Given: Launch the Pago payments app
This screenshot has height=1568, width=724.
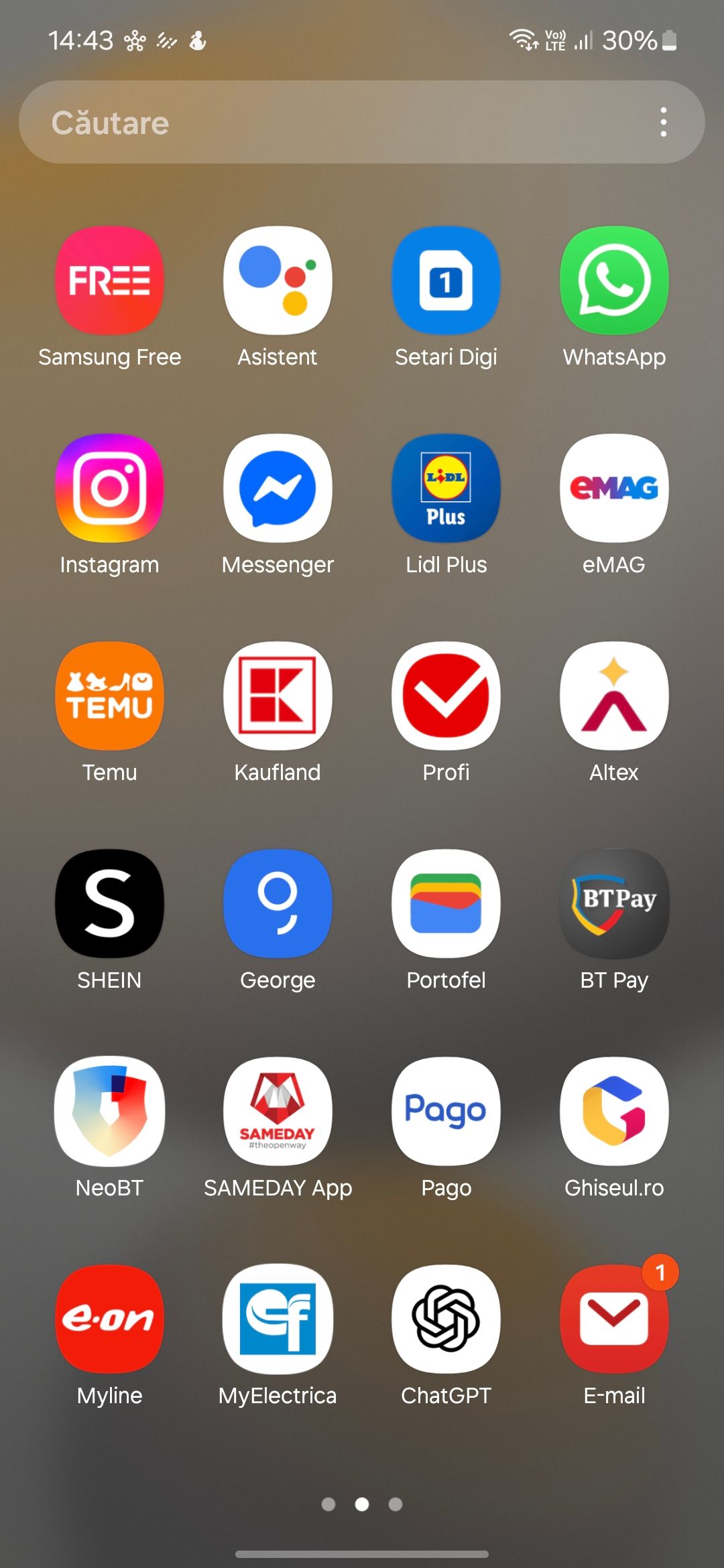Looking at the screenshot, I should (446, 1111).
